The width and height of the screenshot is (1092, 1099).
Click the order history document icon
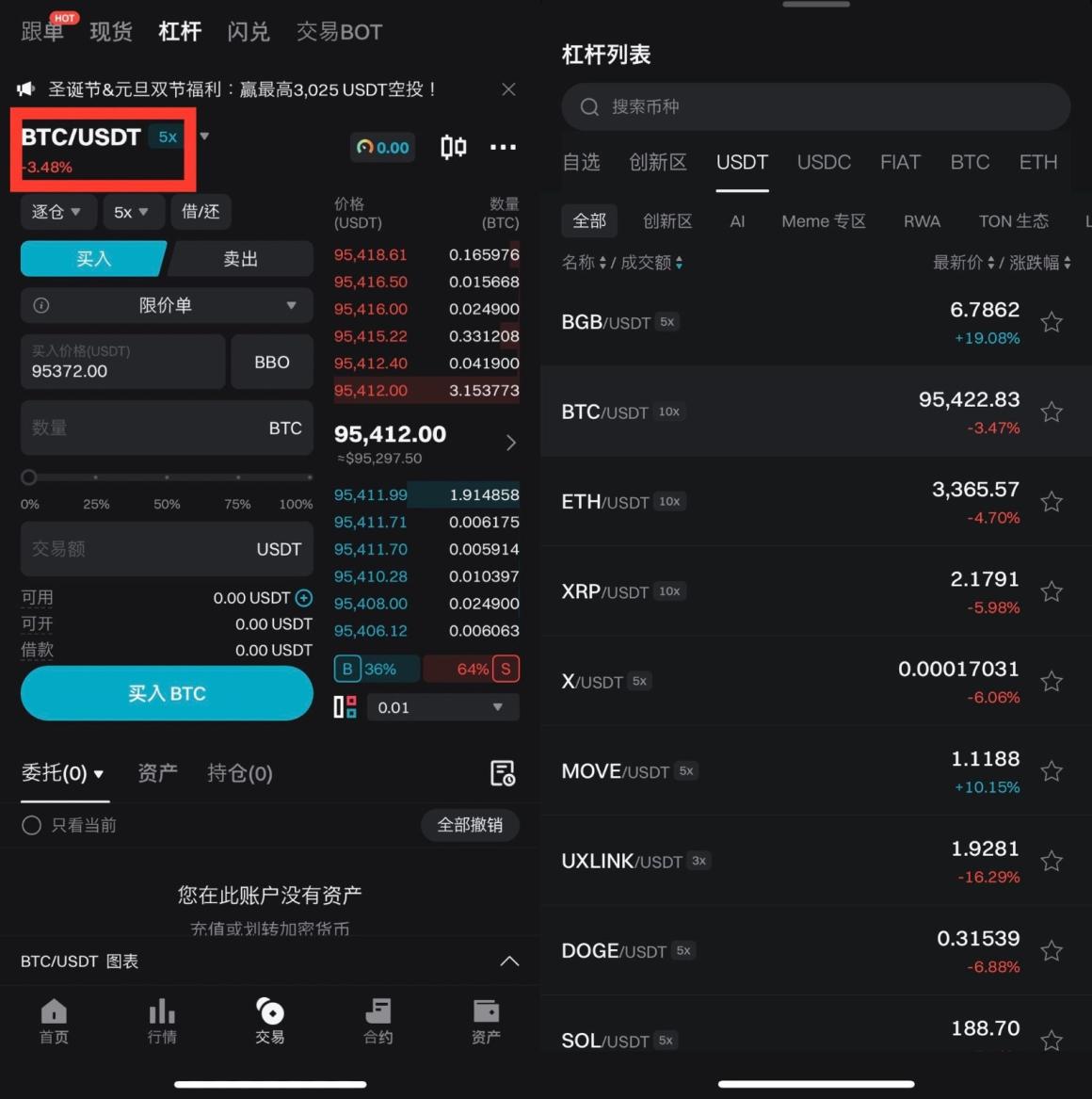click(504, 772)
